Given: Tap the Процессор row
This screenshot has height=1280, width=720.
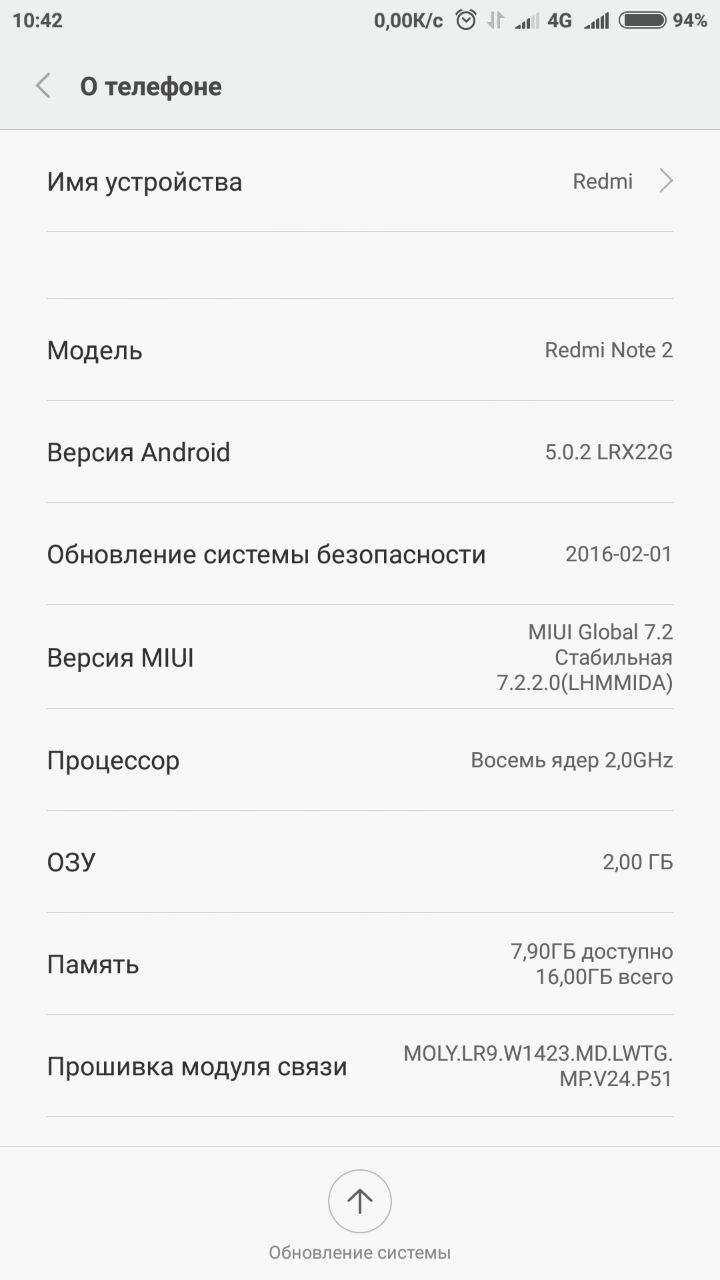Looking at the screenshot, I should (x=360, y=760).
